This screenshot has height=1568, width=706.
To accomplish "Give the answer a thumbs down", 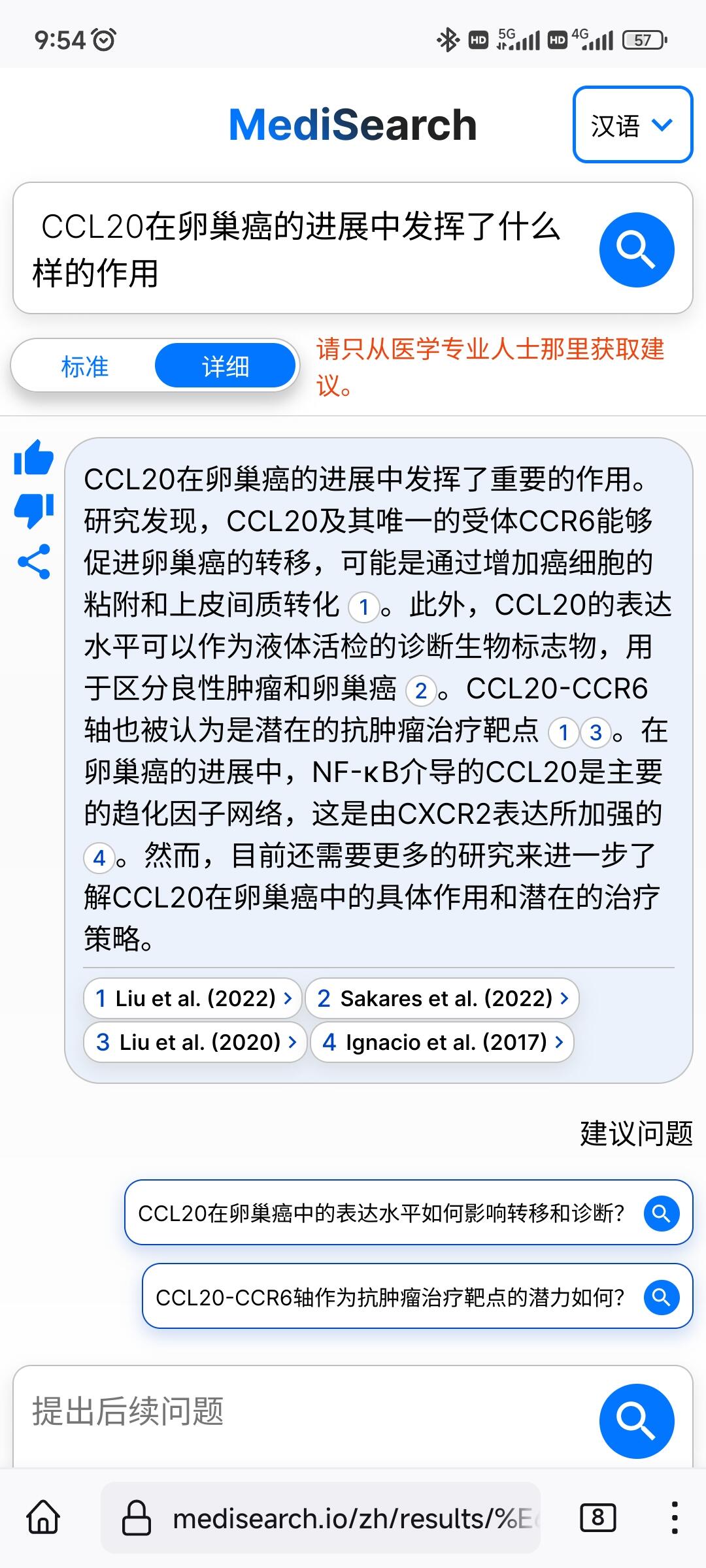I will pos(33,510).
